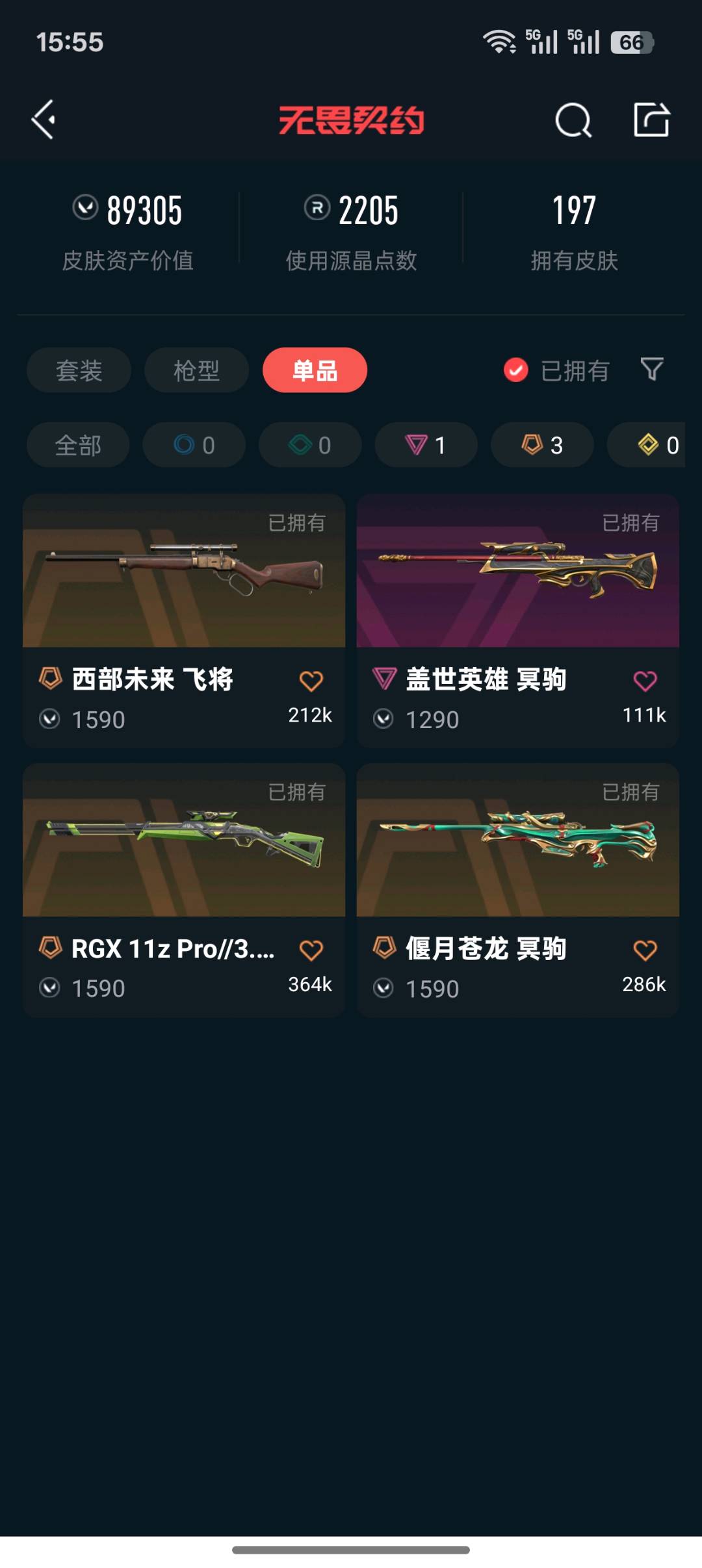The width and height of the screenshot is (702, 1568).
Task: Filter by the blue circle rarity chip
Action: pos(194,445)
